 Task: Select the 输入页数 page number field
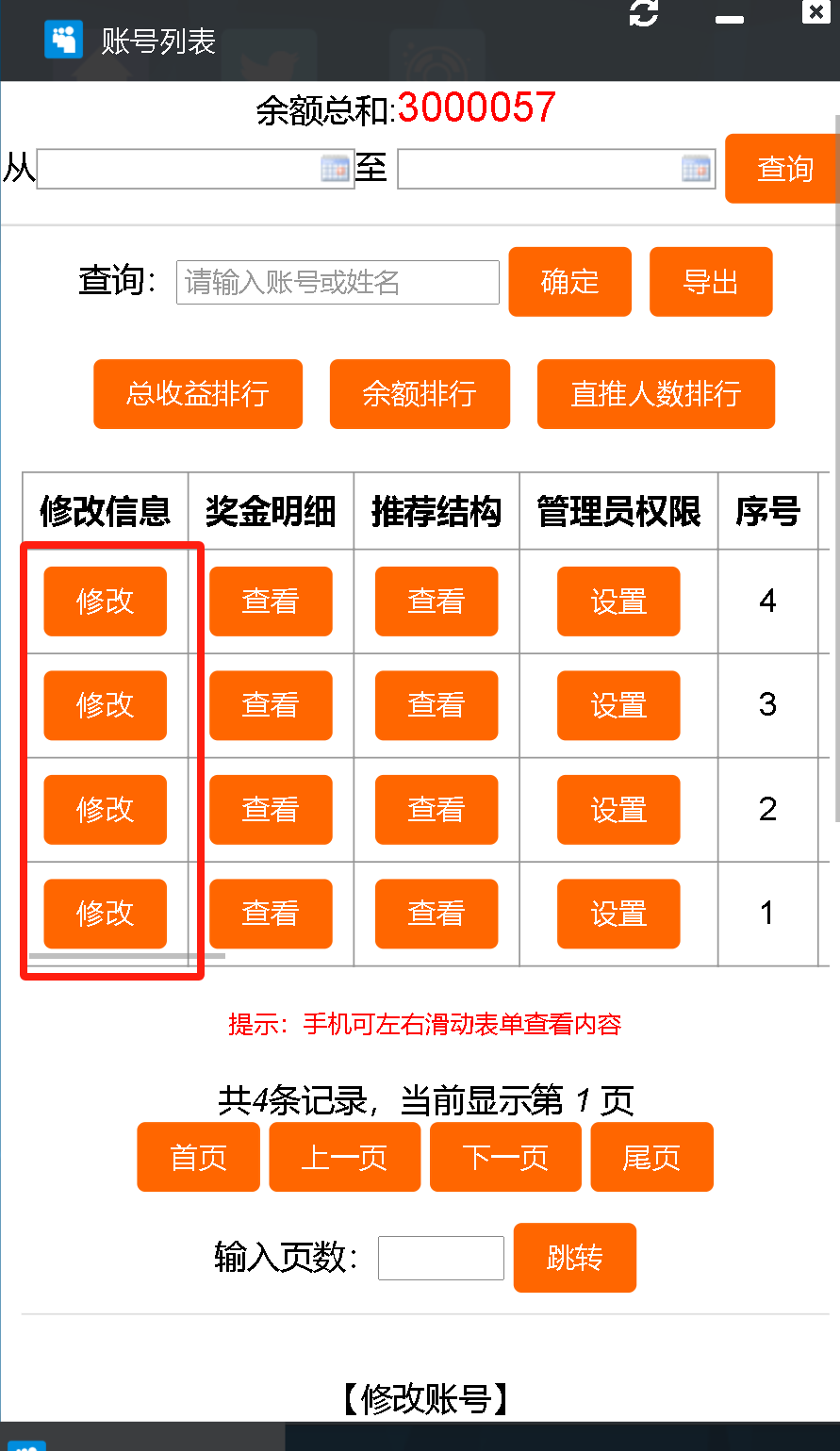(441, 1258)
